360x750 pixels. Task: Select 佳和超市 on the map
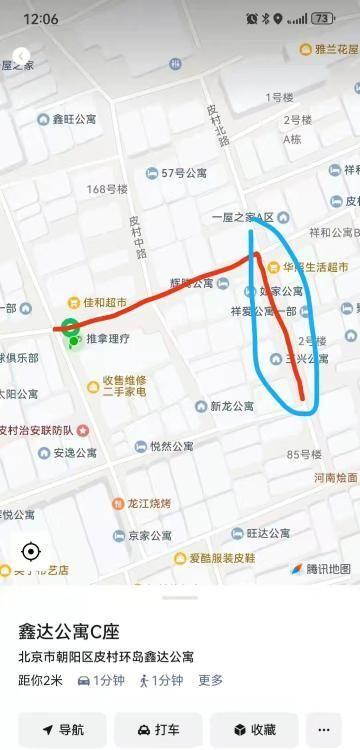97,303
